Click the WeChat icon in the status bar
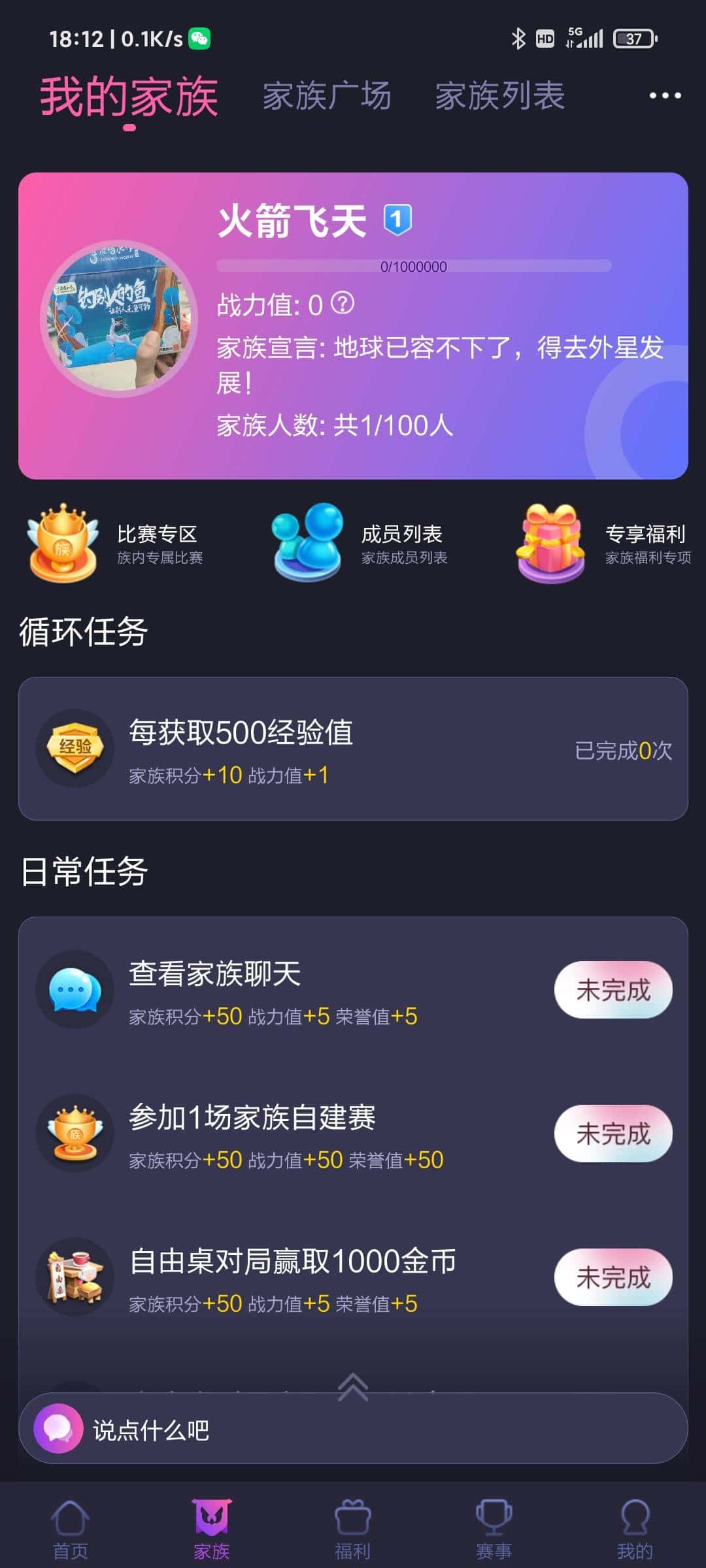 tap(198, 39)
